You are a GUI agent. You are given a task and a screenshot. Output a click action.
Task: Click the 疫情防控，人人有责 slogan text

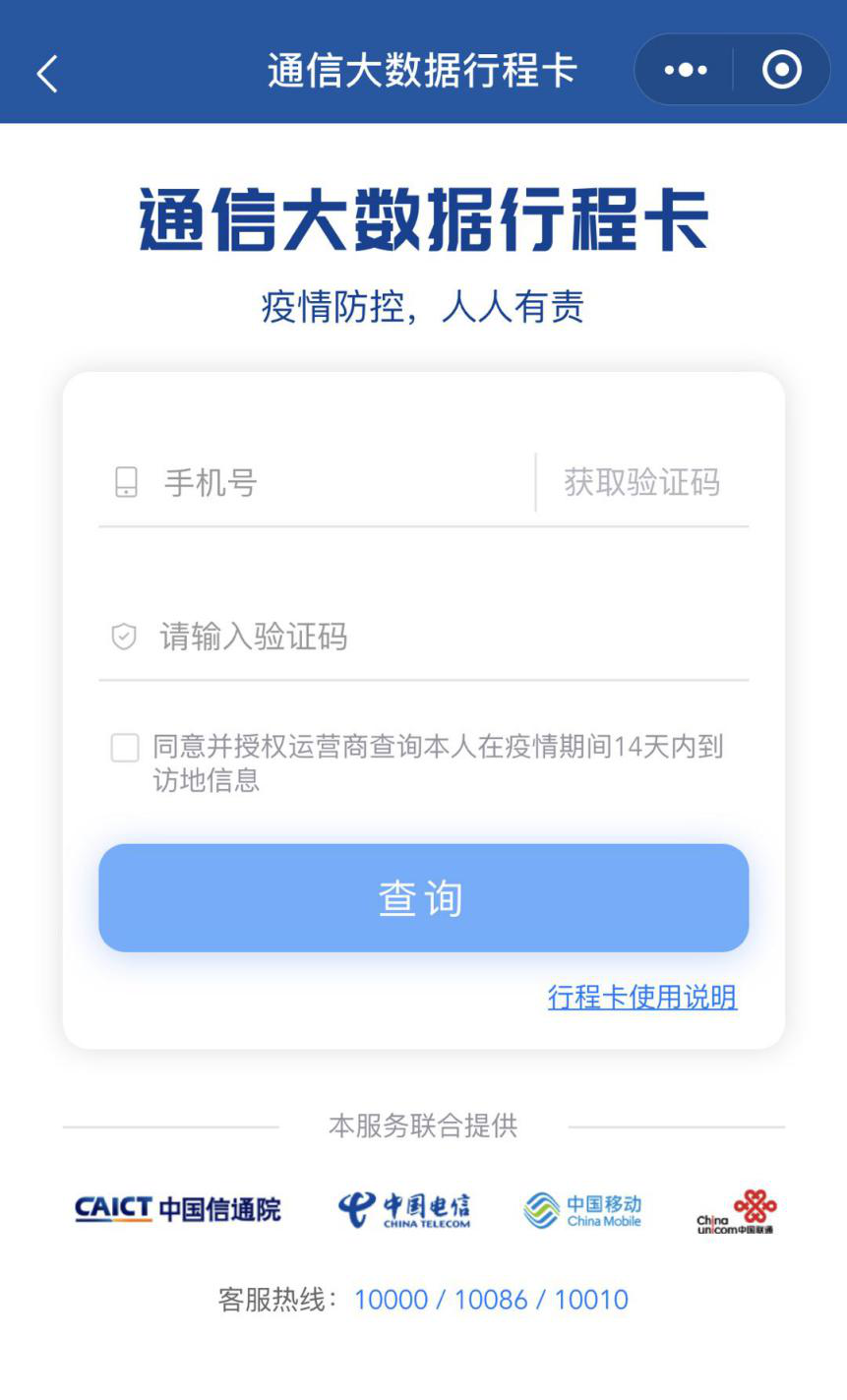click(x=423, y=307)
